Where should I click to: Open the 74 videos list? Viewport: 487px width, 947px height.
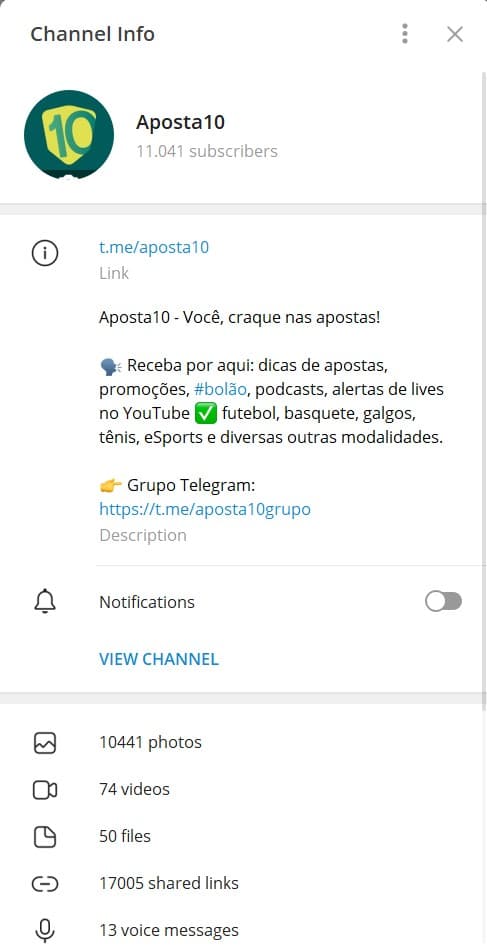coord(242,789)
